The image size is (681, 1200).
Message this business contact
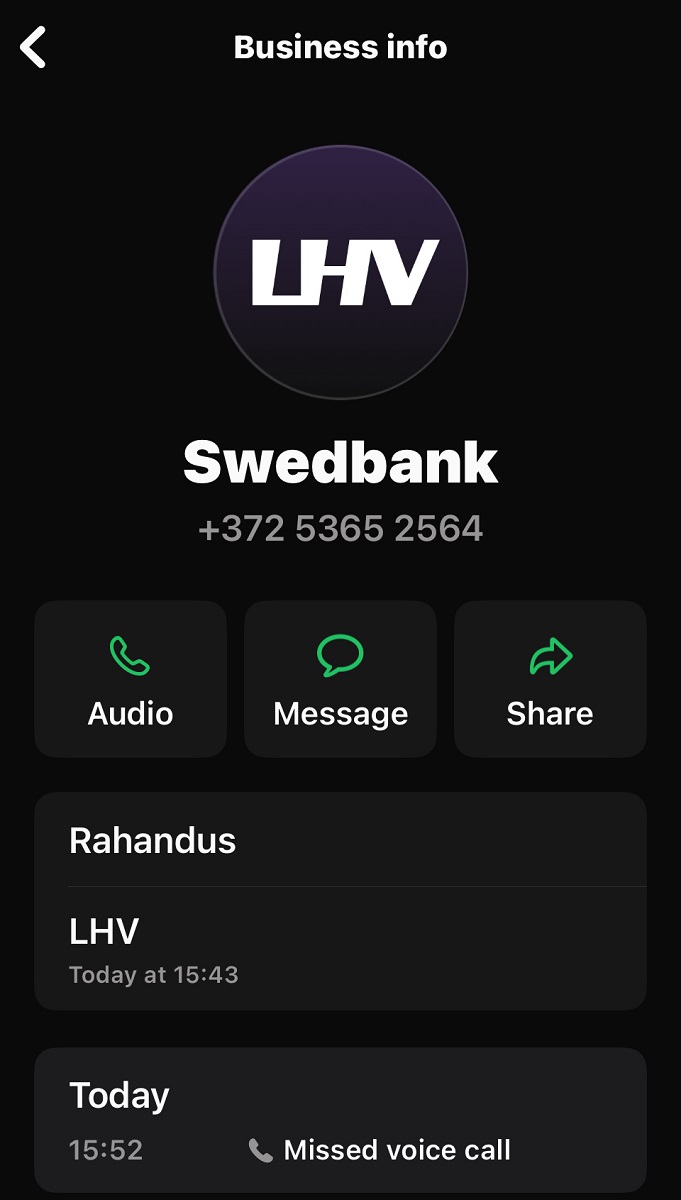340,679
